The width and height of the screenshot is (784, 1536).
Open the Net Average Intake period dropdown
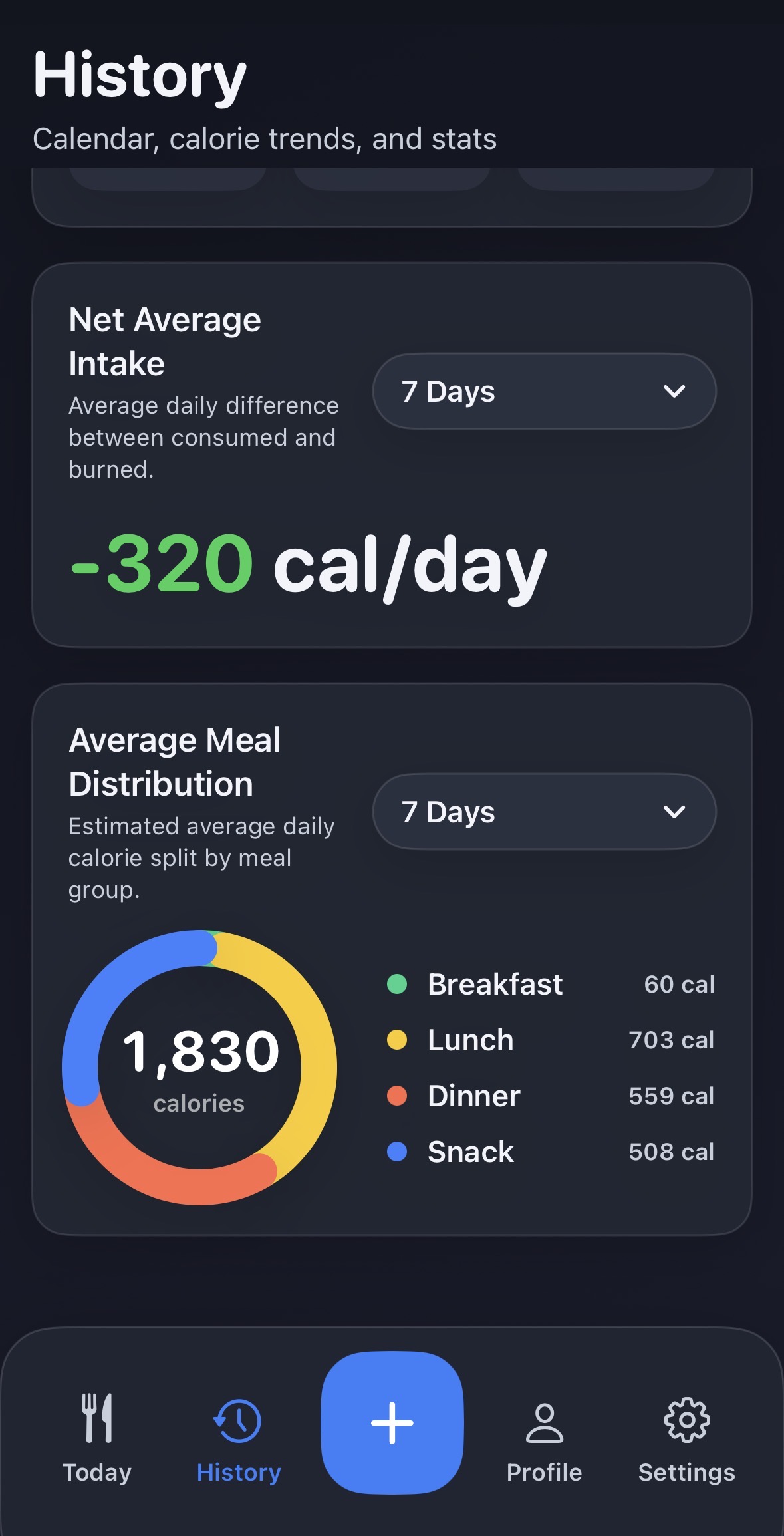(x=544, y=391)
